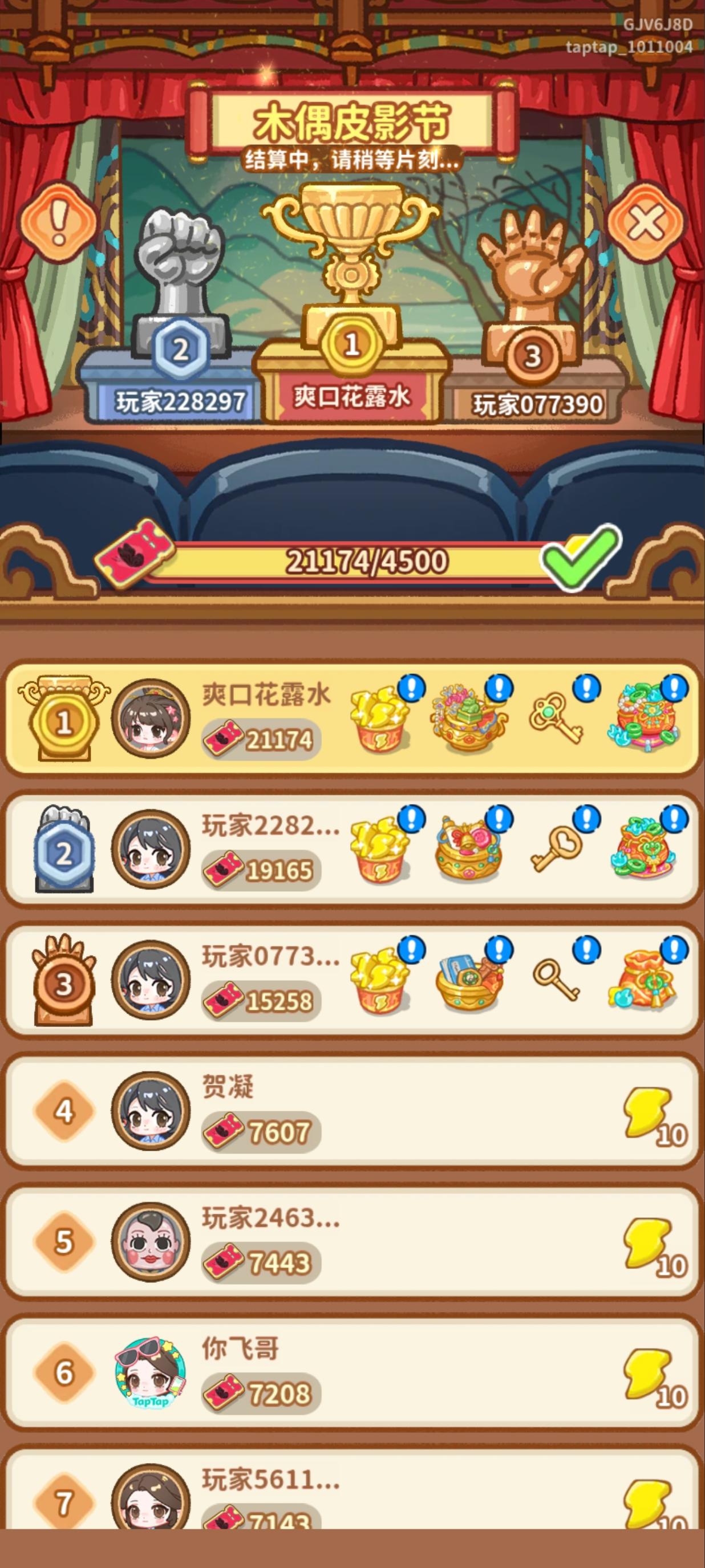Show the gold basket reward for 玩家0773
This screenshot has width=705, height=1568.
[x=468, y=981]
